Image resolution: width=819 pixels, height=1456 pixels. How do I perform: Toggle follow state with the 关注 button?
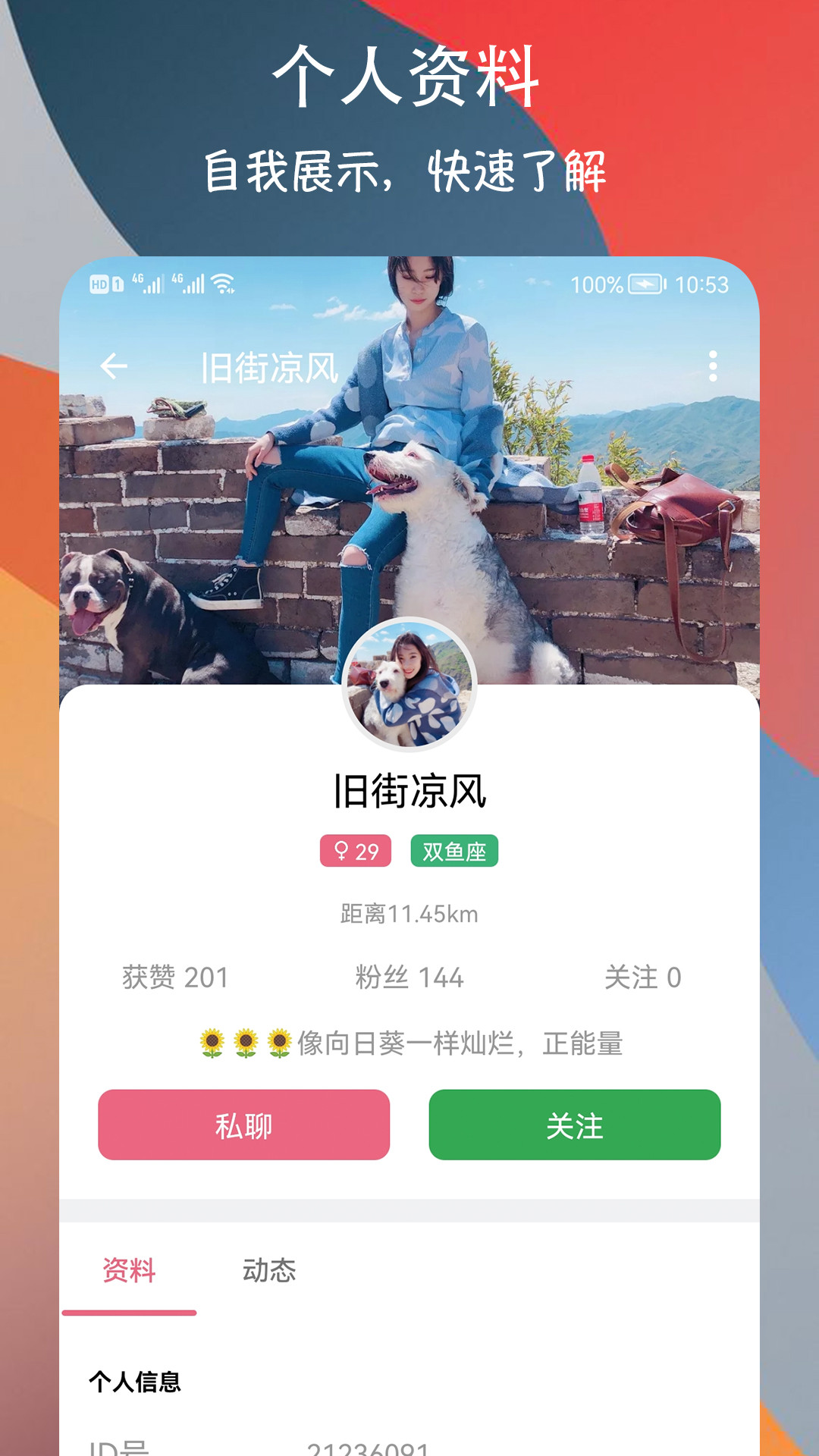point(575,1125)
